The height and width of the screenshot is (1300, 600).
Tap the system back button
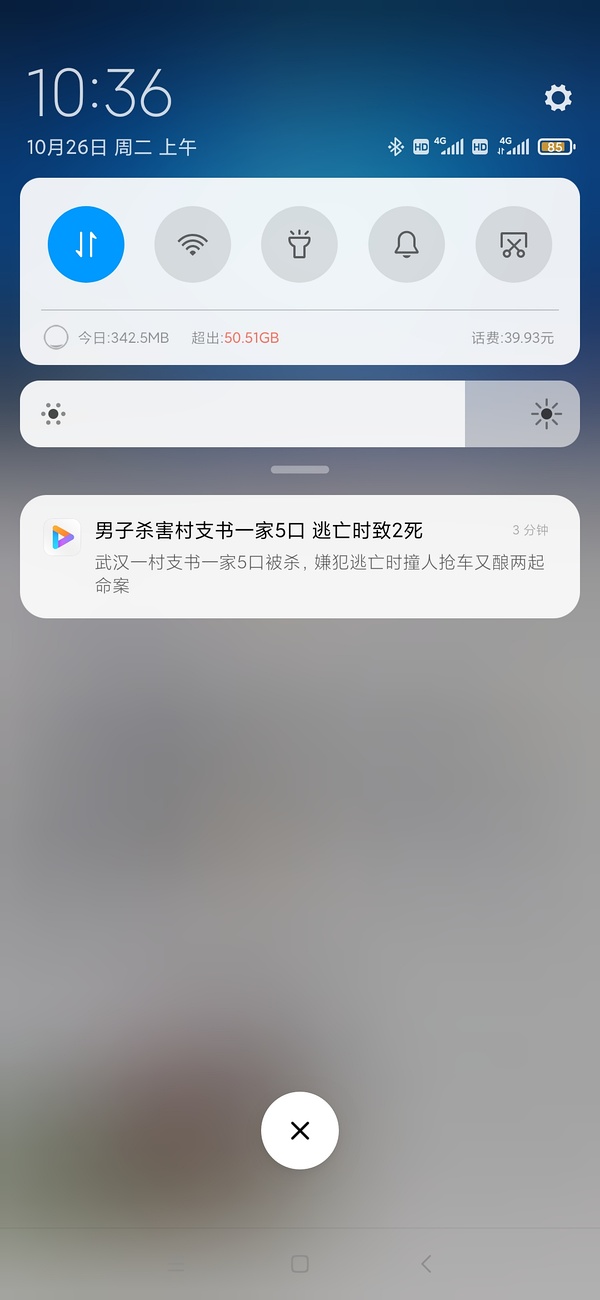(x=426, y=1264)
